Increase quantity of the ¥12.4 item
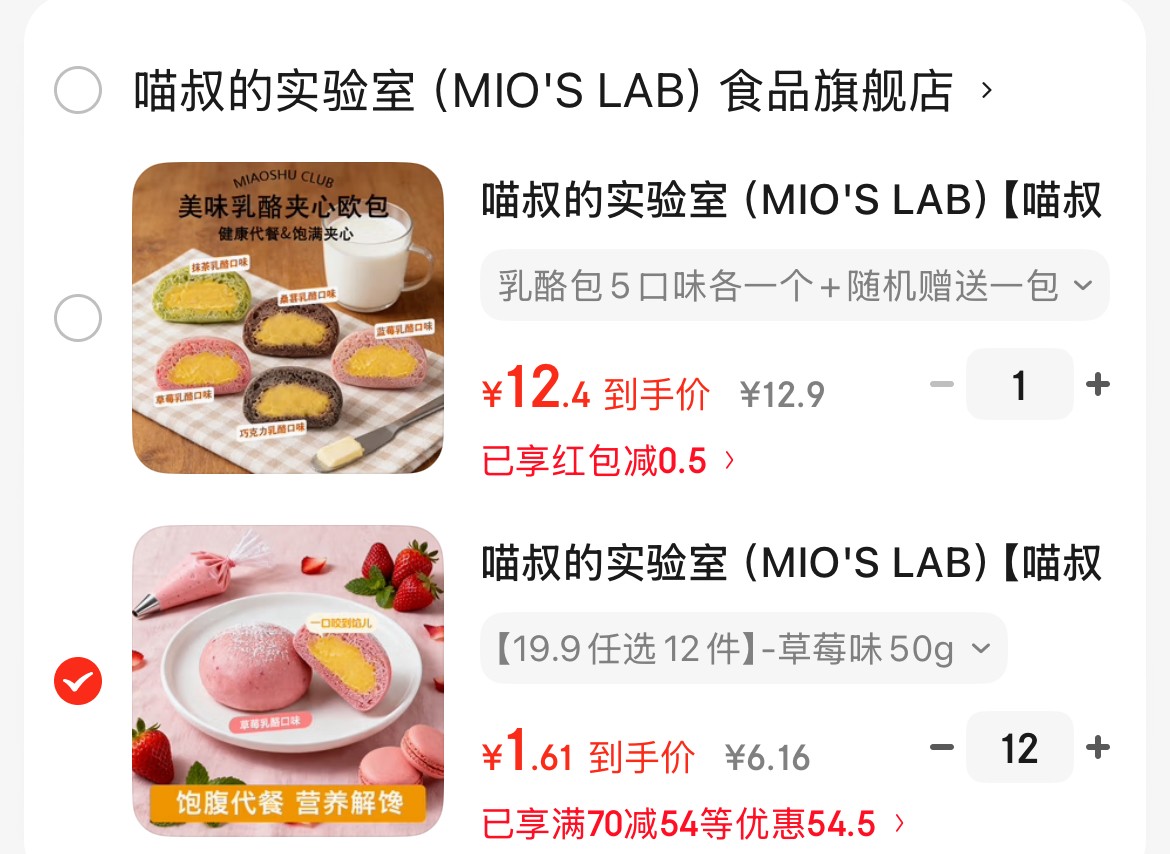The image size is (1170, 854). point(1098,384)
